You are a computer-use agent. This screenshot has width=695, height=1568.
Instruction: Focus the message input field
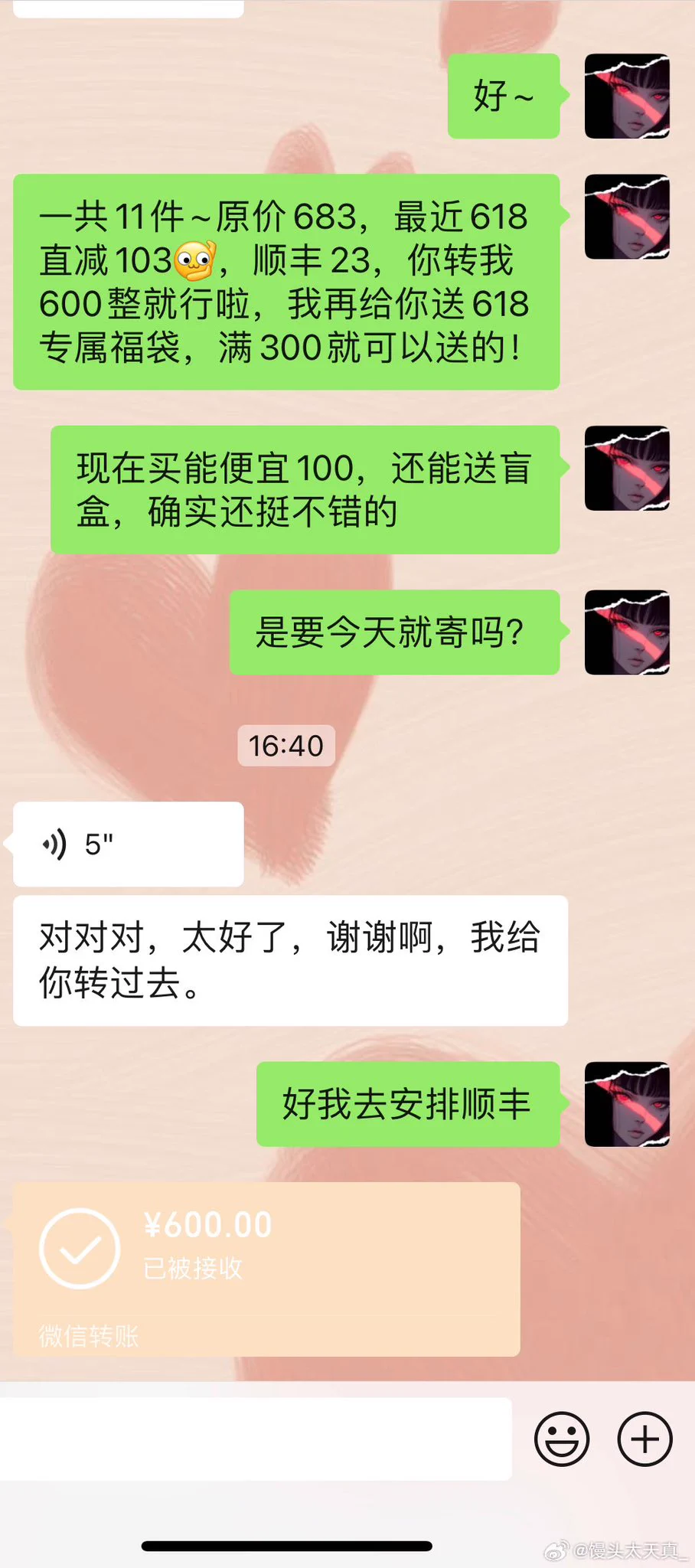255,1439
